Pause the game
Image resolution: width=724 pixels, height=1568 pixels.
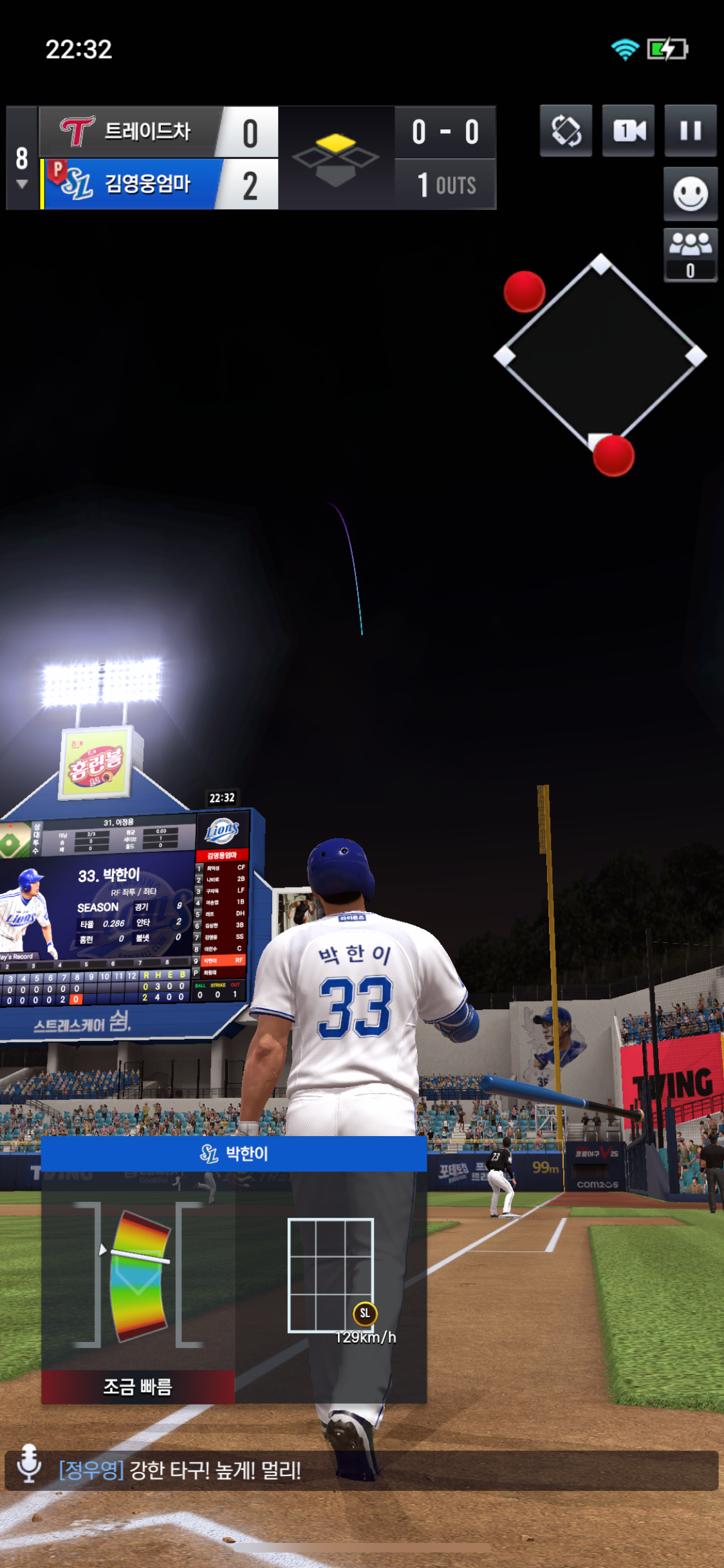690,131
